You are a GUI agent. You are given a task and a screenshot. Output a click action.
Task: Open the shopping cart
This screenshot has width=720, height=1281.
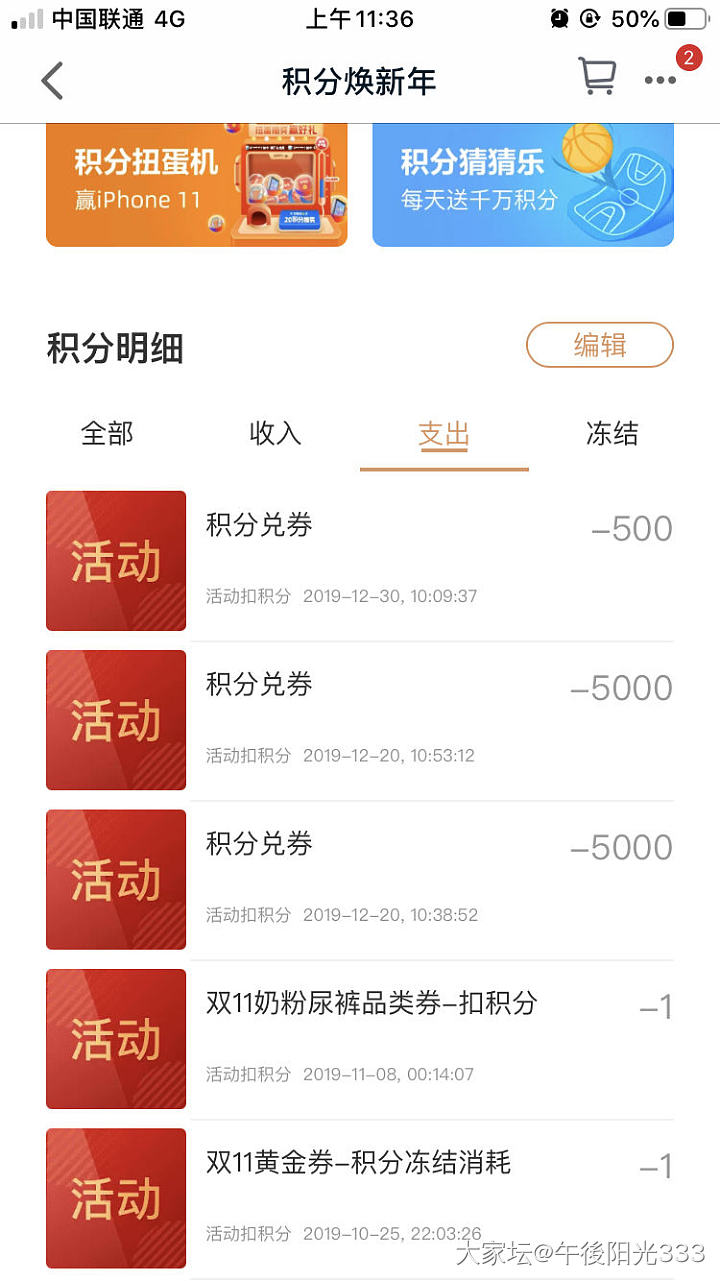tap(597, 76)
